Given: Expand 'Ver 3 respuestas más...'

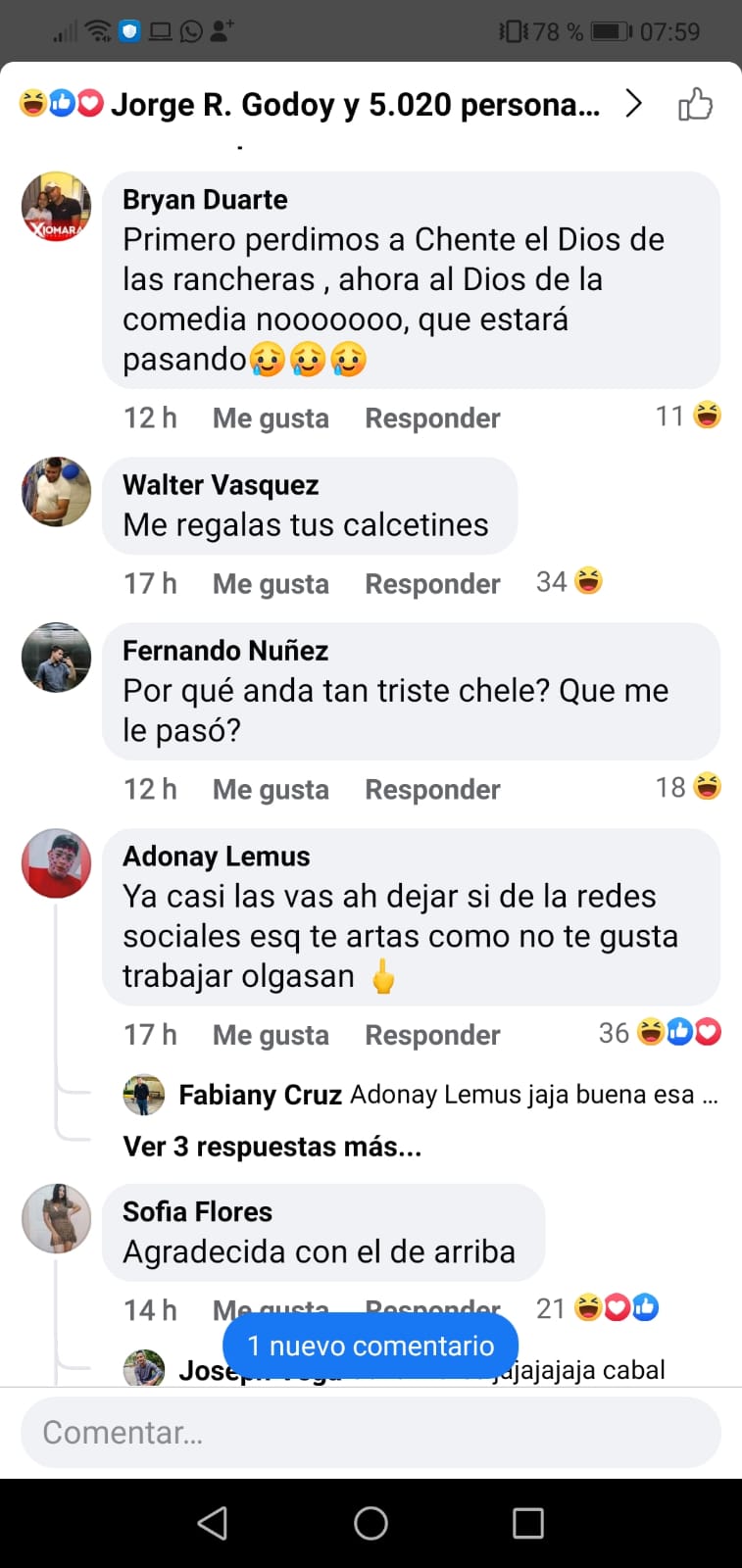Looking at the screenshot, I should pos(271,1146).
